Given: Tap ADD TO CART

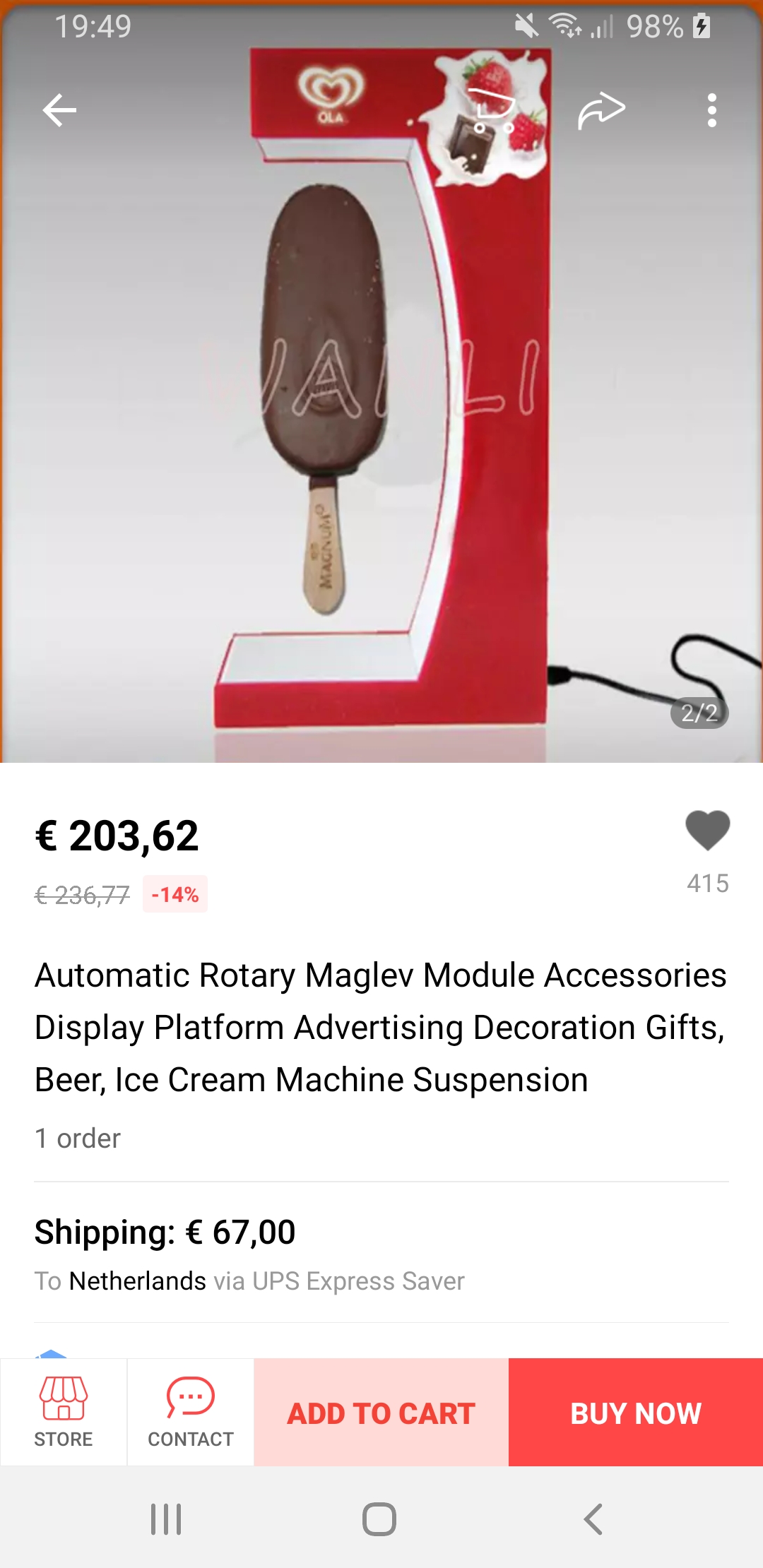Looking at the screenshot, I should pos(381,1413).
